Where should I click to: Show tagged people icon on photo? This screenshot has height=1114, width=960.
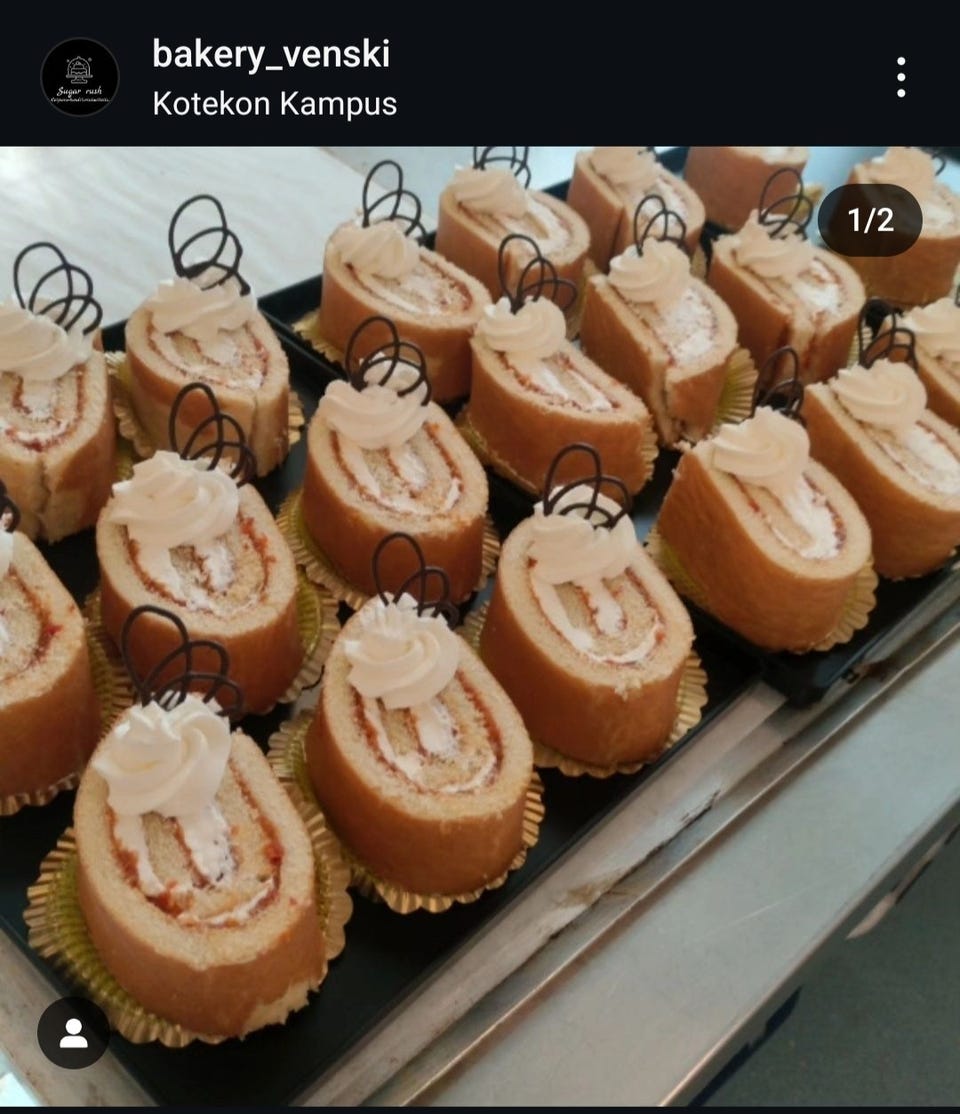pyautogui.click(x=73, y=1033)
